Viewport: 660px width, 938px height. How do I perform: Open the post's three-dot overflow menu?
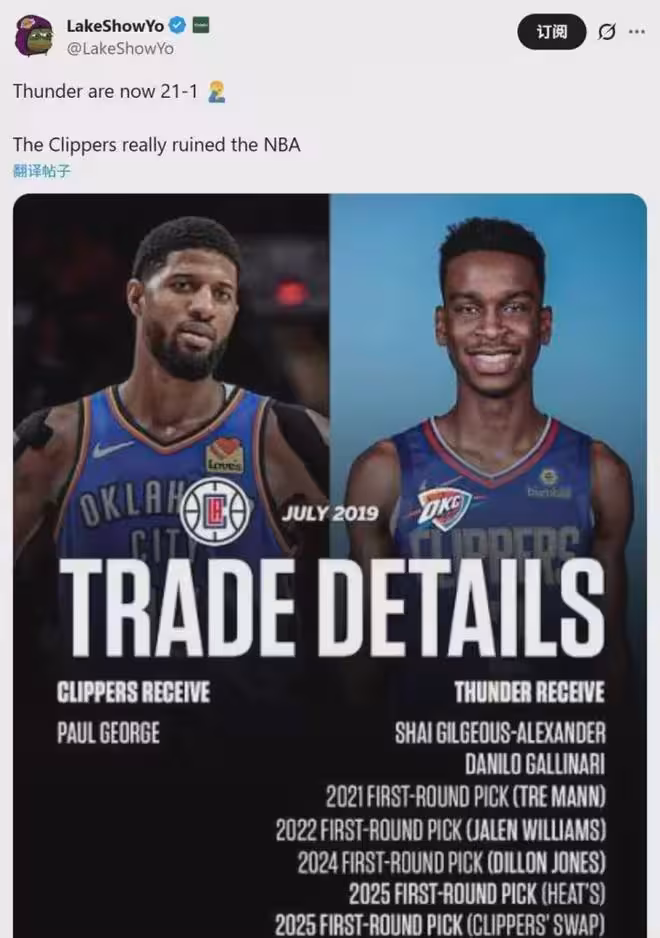click(636, 32)
